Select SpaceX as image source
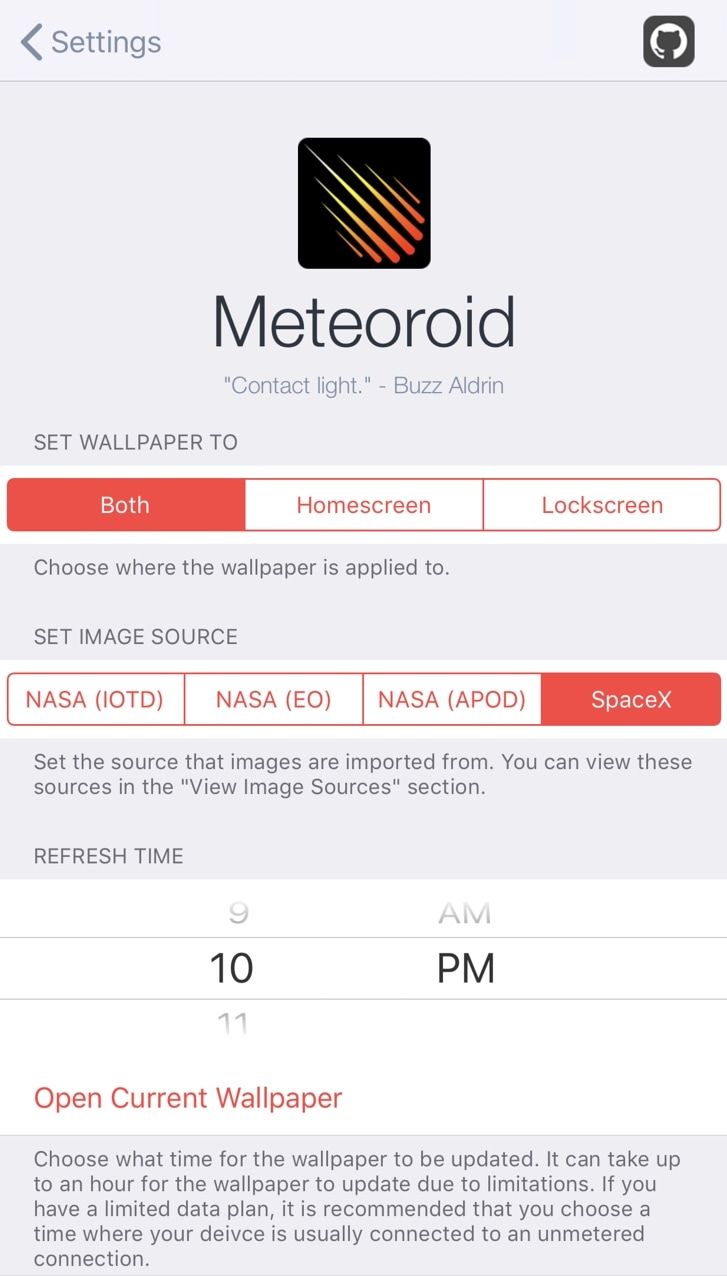Screen dimensions: 727x1276 (x=631, y=699)
